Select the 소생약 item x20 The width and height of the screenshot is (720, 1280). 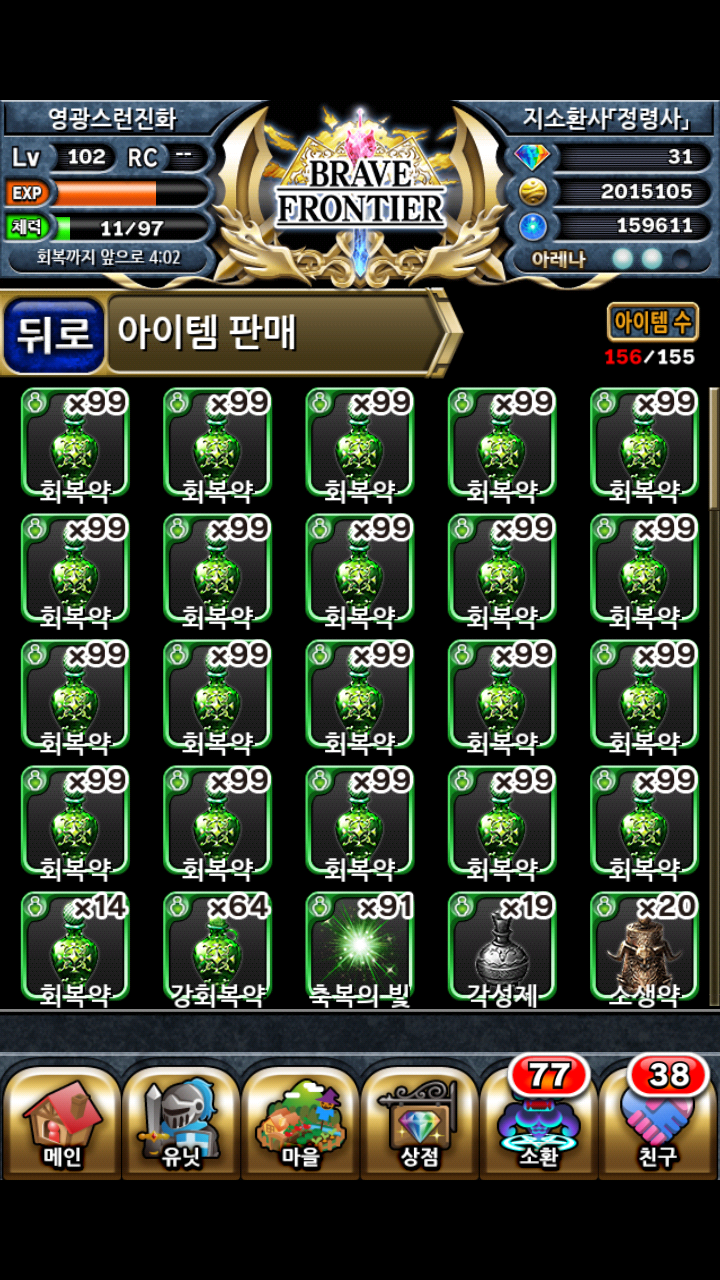click(644, 947)
